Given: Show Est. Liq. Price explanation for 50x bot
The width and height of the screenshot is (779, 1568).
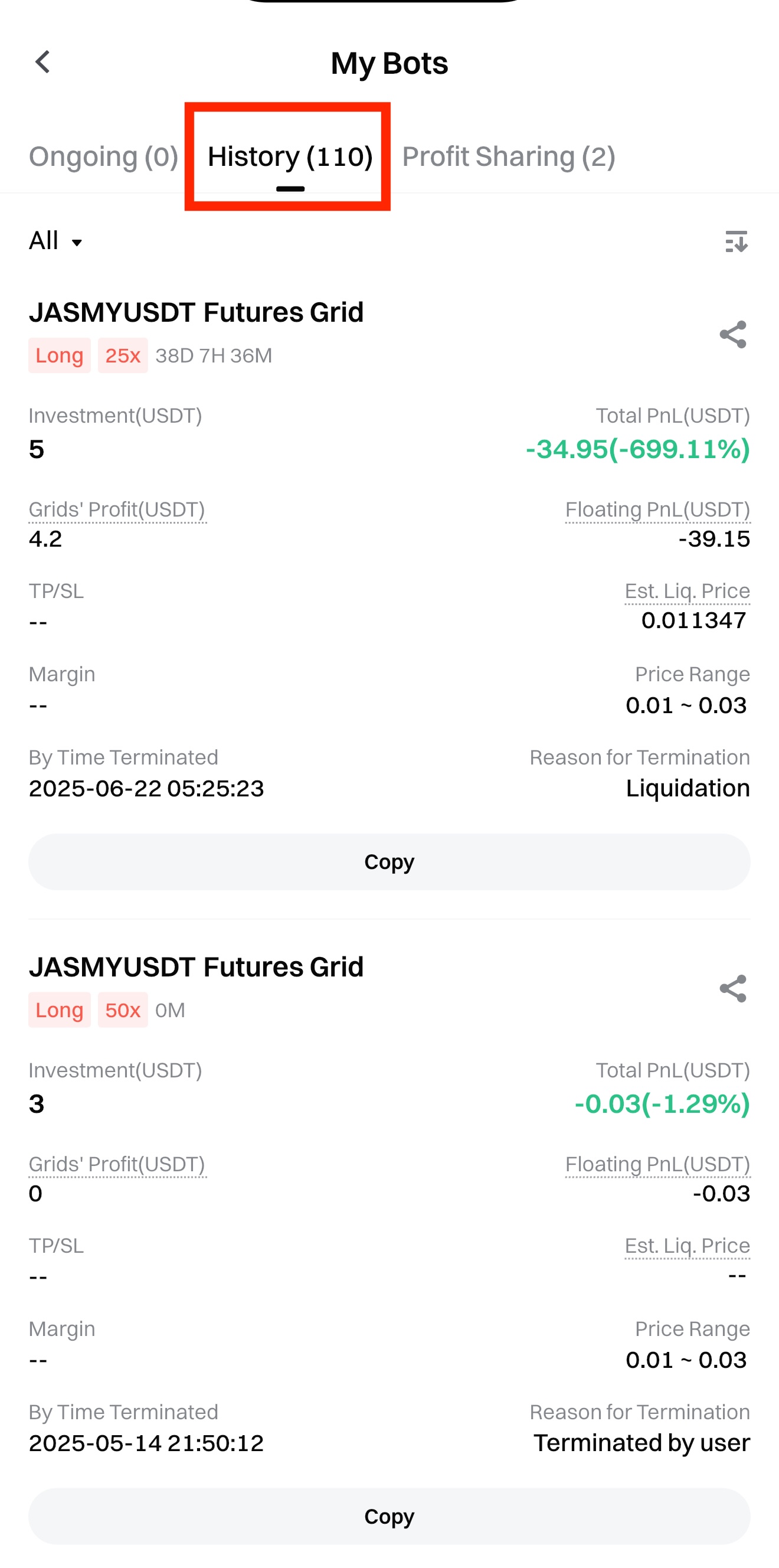Looking at the screenshot, I should [687, 1246].
